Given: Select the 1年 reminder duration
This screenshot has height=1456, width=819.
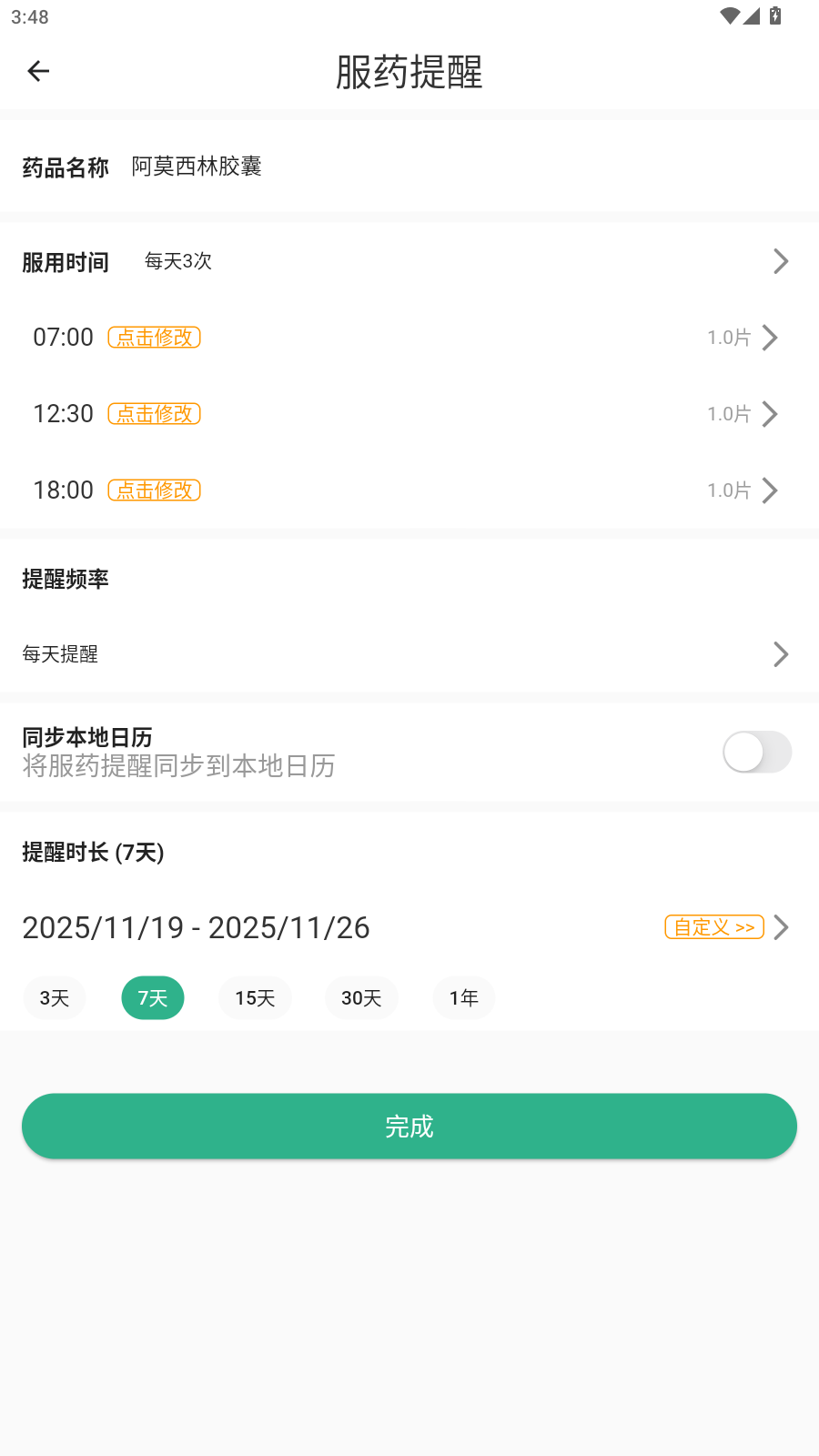Looking at the screenshot, I should click(464, 997).
